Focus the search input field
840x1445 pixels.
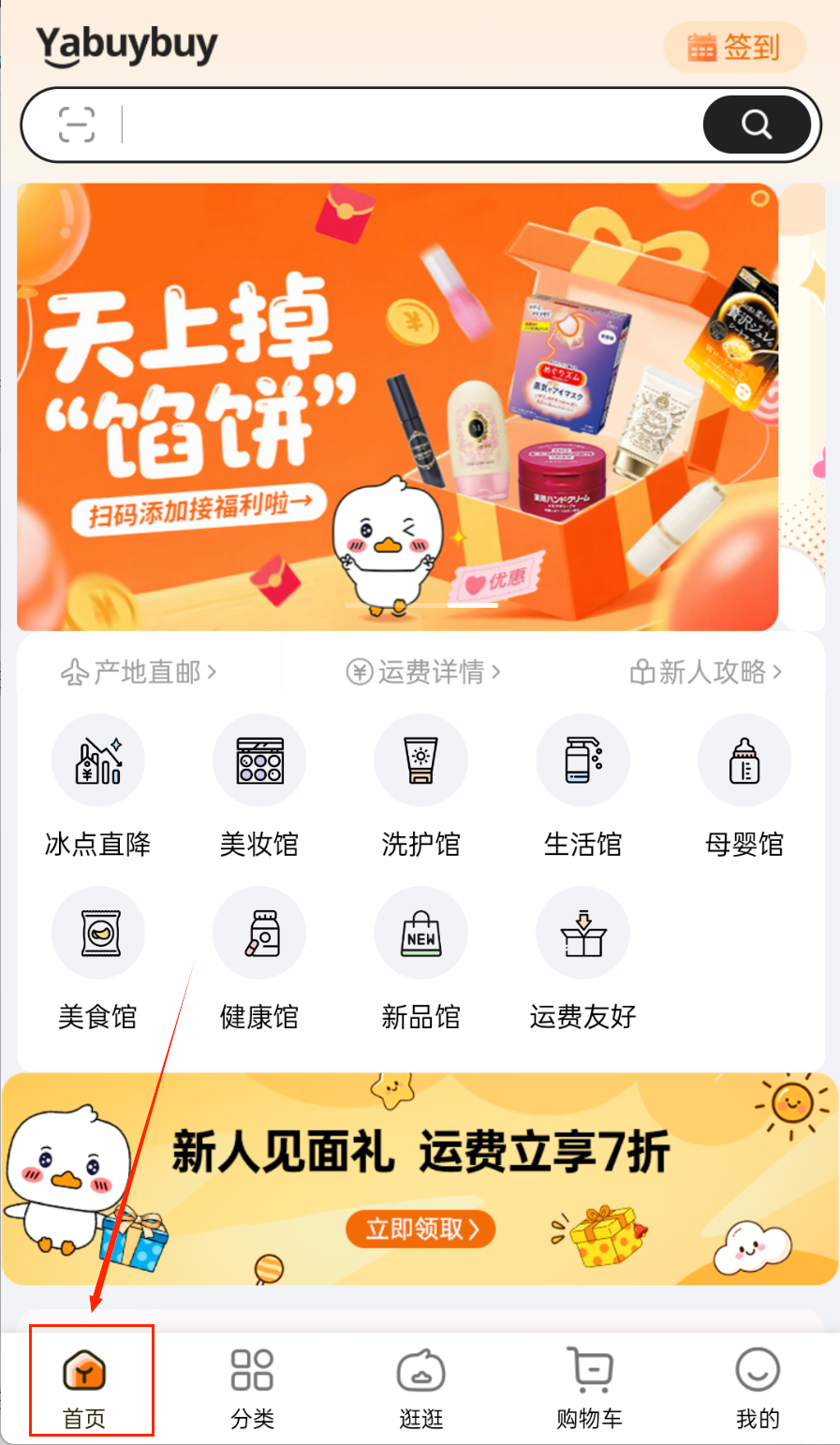pyautogui.click(x=412, y=125)
